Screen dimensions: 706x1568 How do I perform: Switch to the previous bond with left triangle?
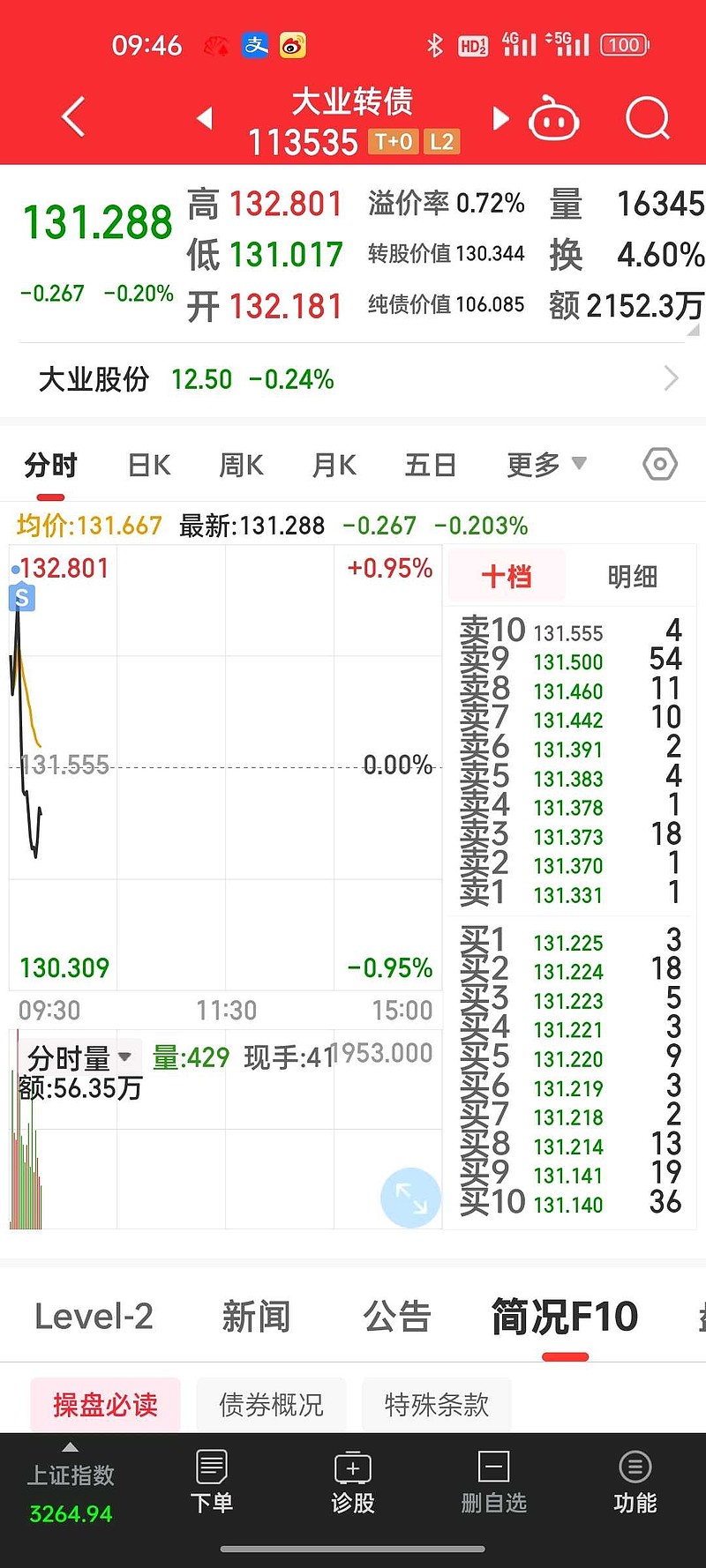point(205,117)
